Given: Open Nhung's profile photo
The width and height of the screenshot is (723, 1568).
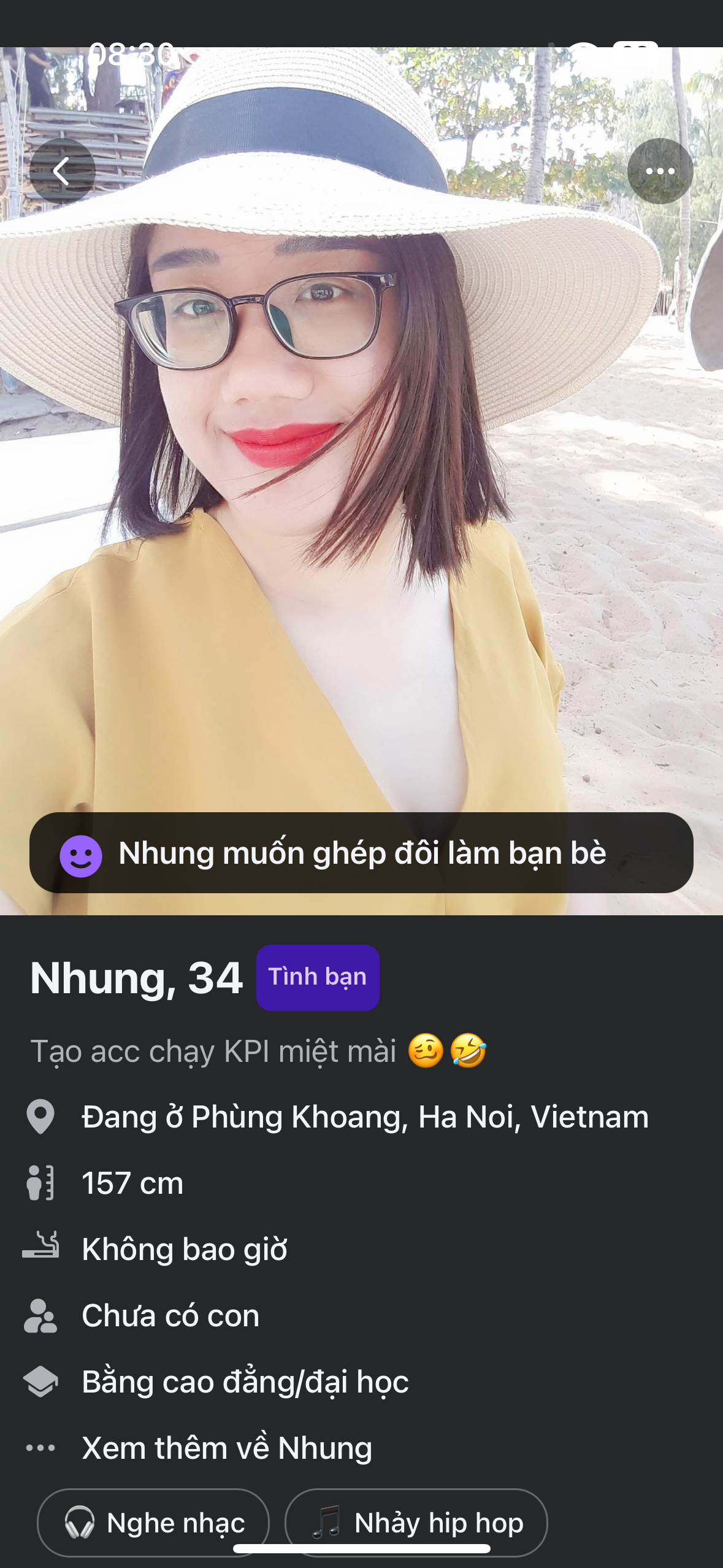Looking at the screenshot, I should (361, 491).
